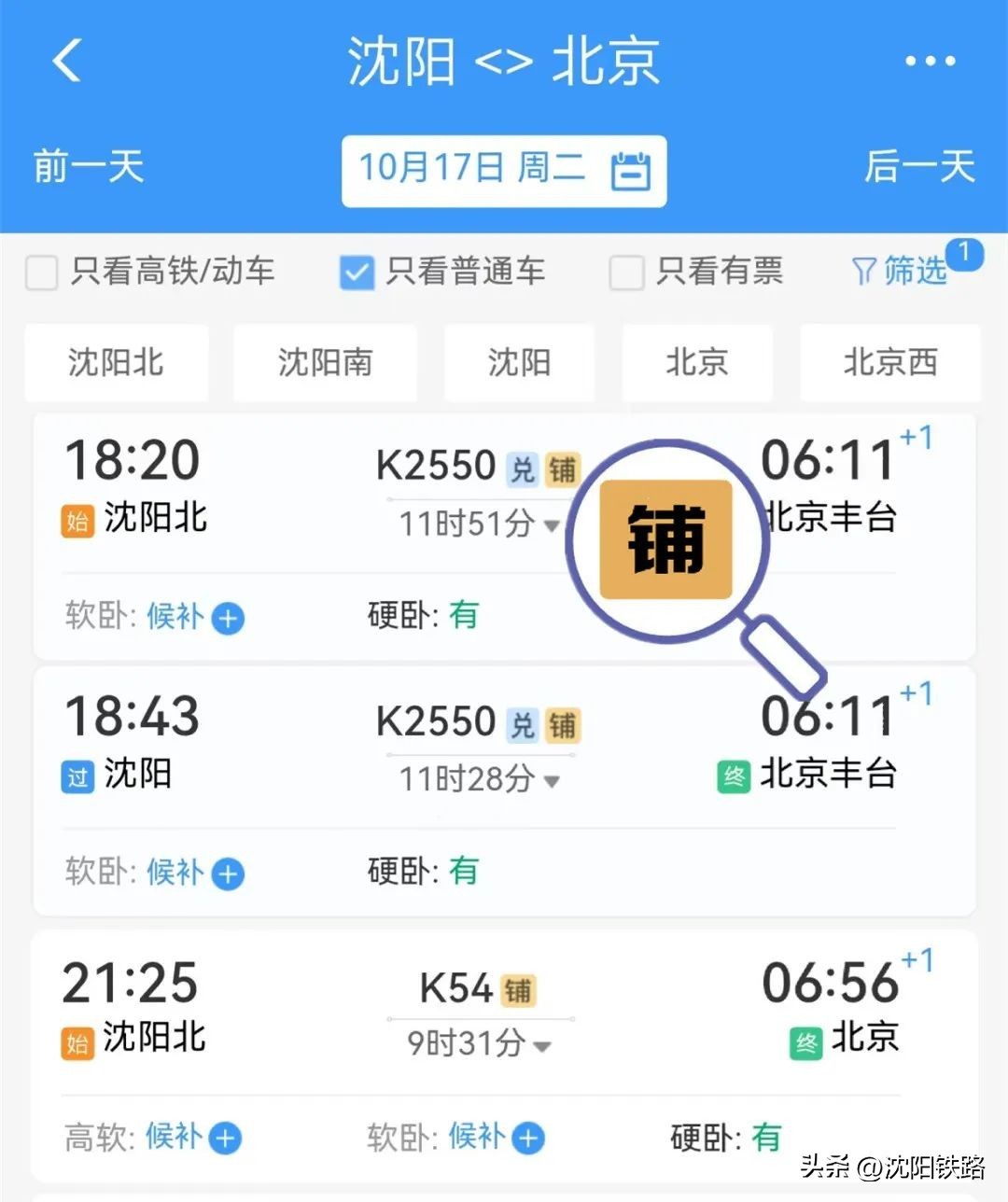Go to the previous day (前一天)
1008x1202 pixels.
coord(89,168)
